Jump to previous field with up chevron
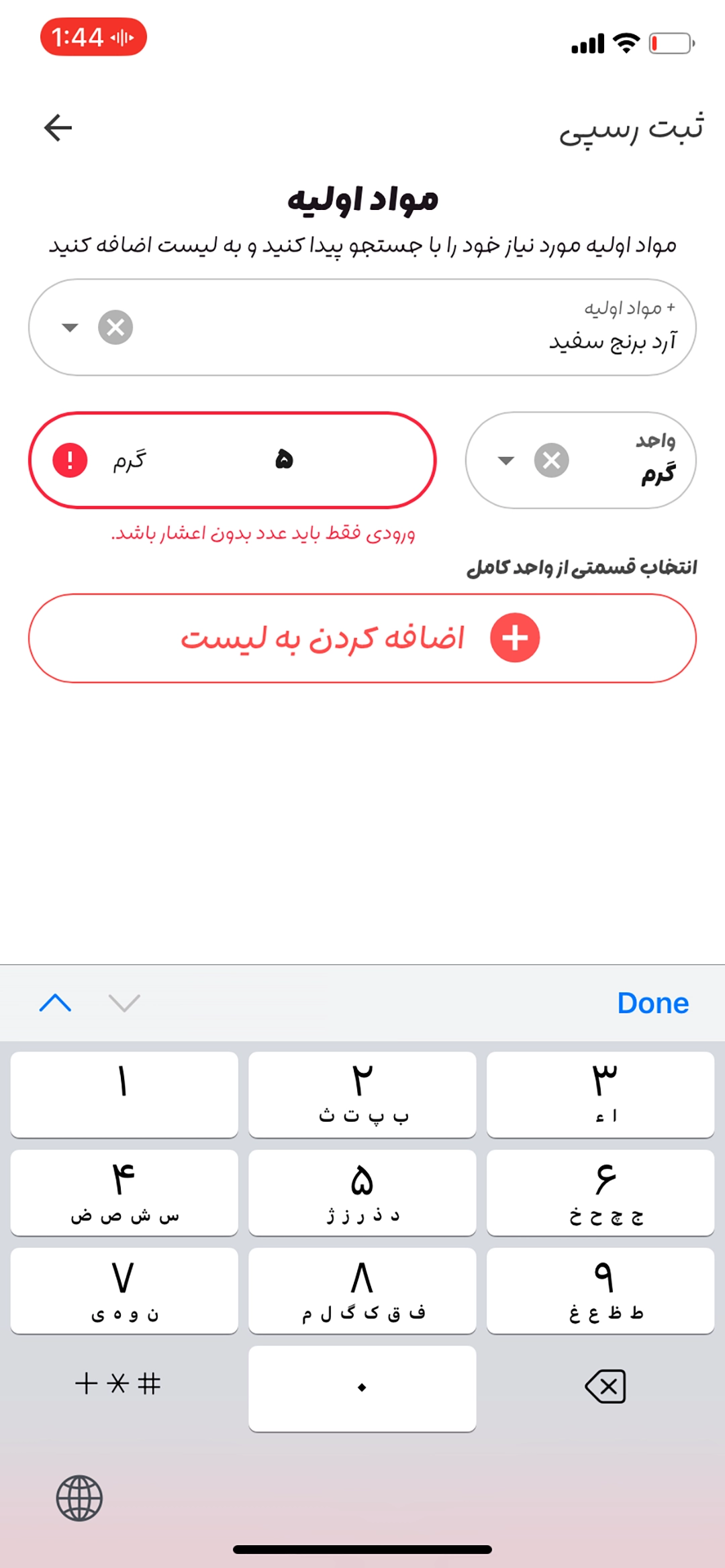This screenshot has height=1568, width=725. pyautogui.click(x=56, y=1003)
